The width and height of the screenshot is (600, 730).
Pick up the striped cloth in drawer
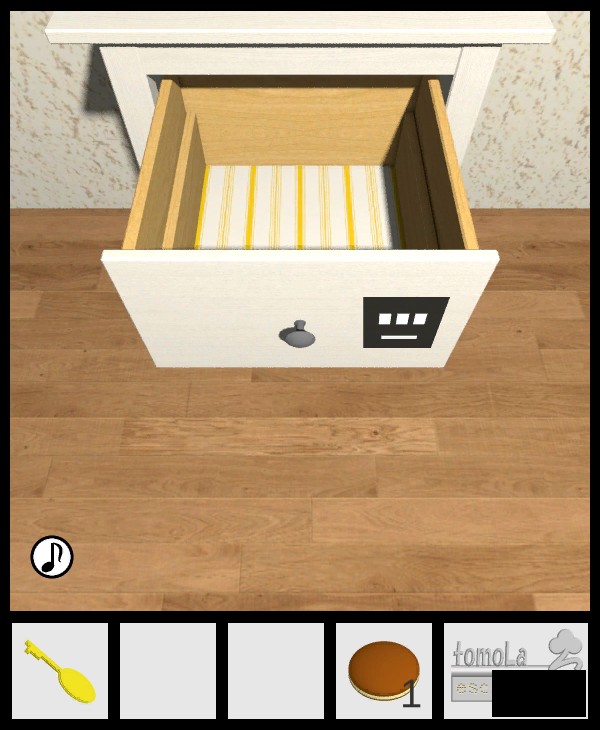296,207
